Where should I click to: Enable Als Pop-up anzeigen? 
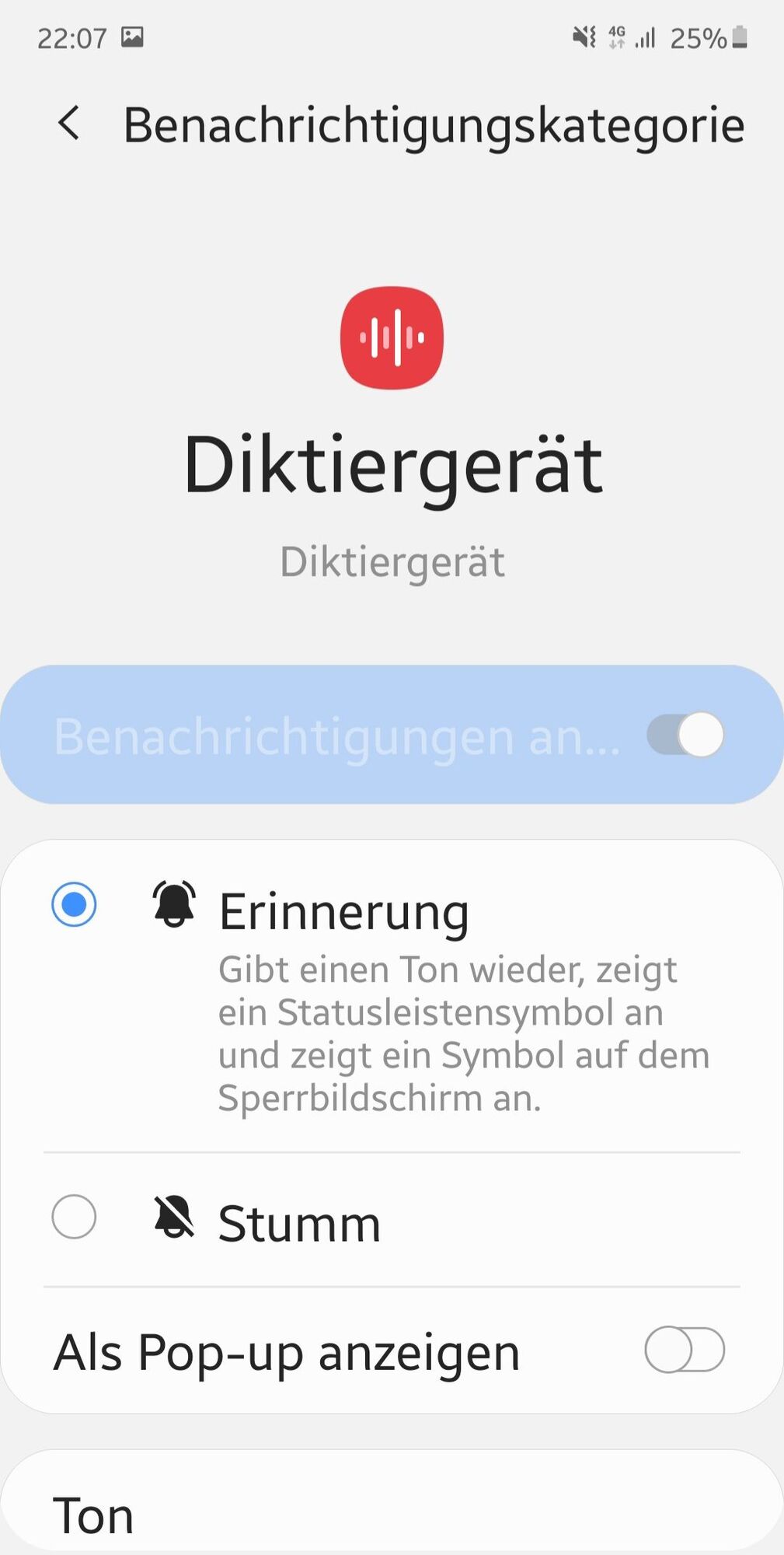[x=684, y=1351]
